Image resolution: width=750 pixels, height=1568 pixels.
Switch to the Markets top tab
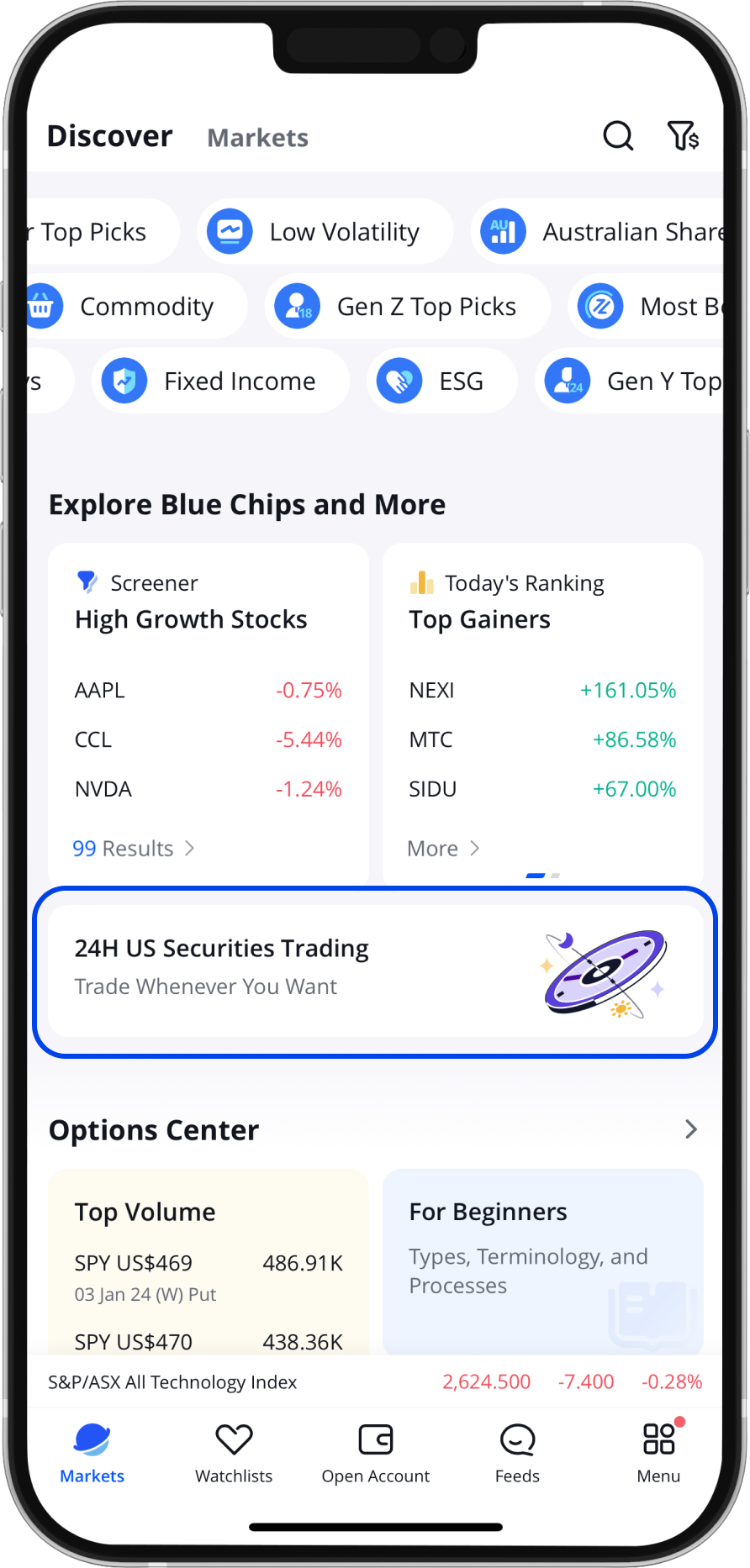(257, 138)
